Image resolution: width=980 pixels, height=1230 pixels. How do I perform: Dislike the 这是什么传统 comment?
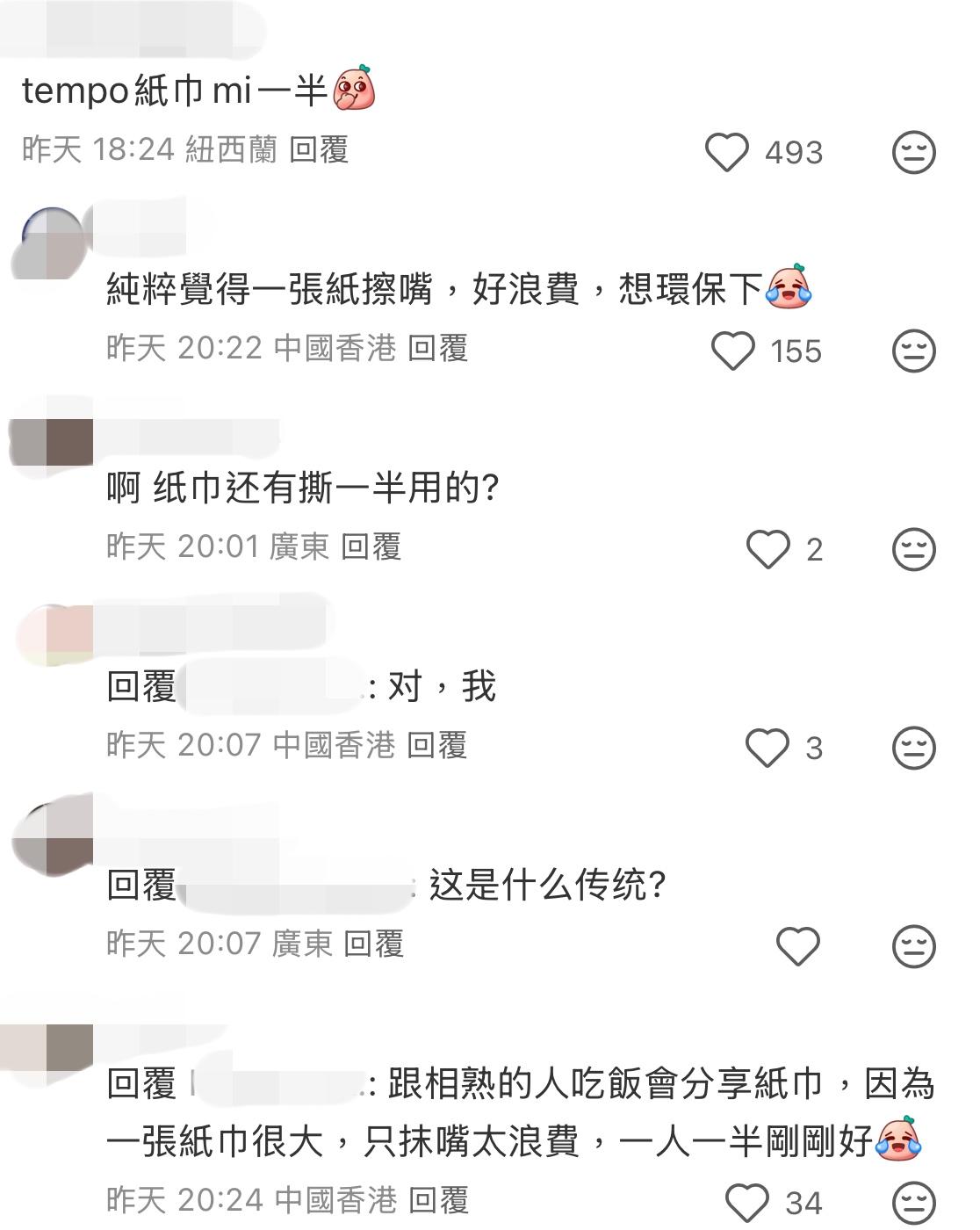[913, 947]
